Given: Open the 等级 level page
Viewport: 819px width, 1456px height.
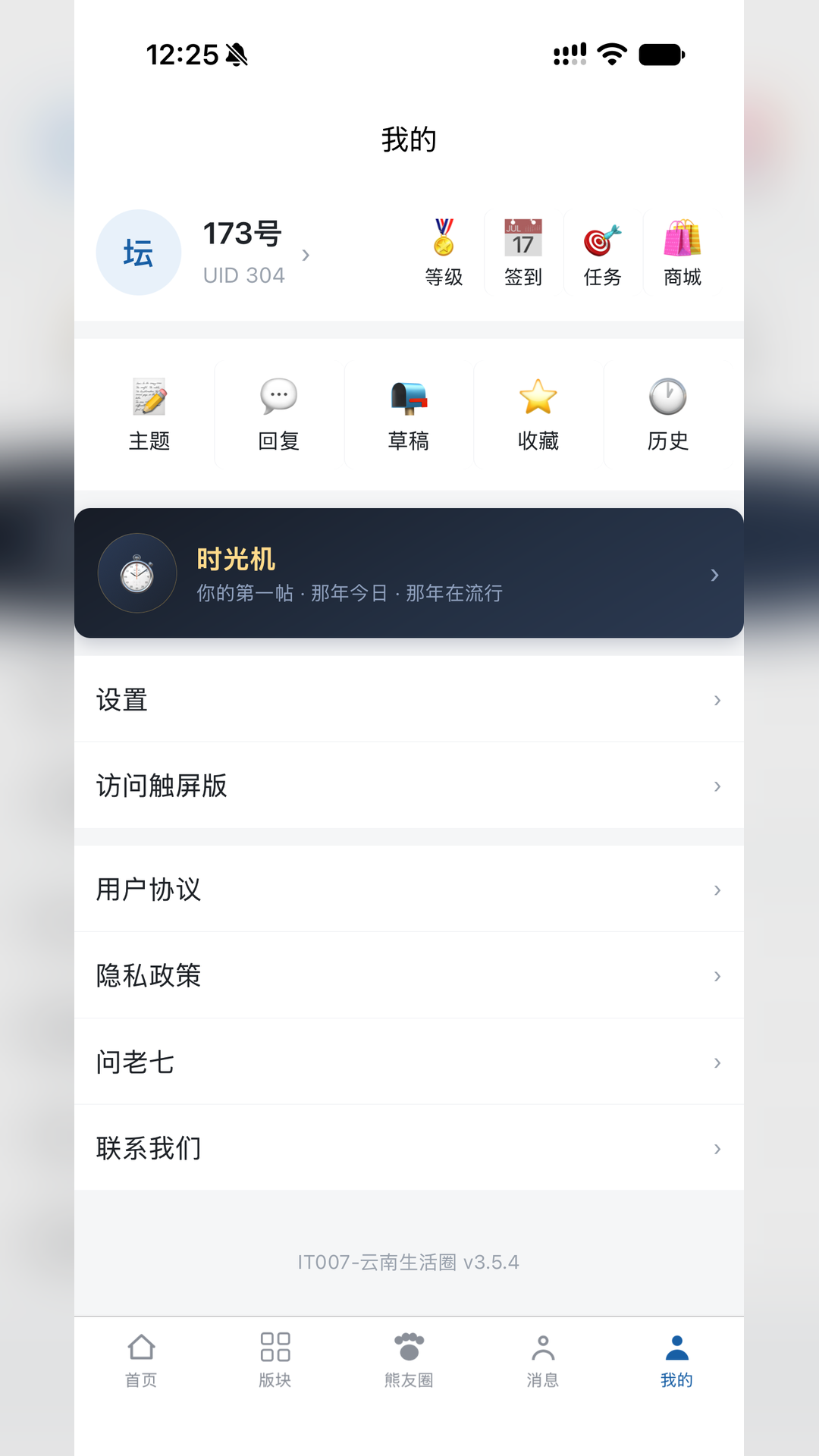Looking at the screenshot, I should click(444, 253).
